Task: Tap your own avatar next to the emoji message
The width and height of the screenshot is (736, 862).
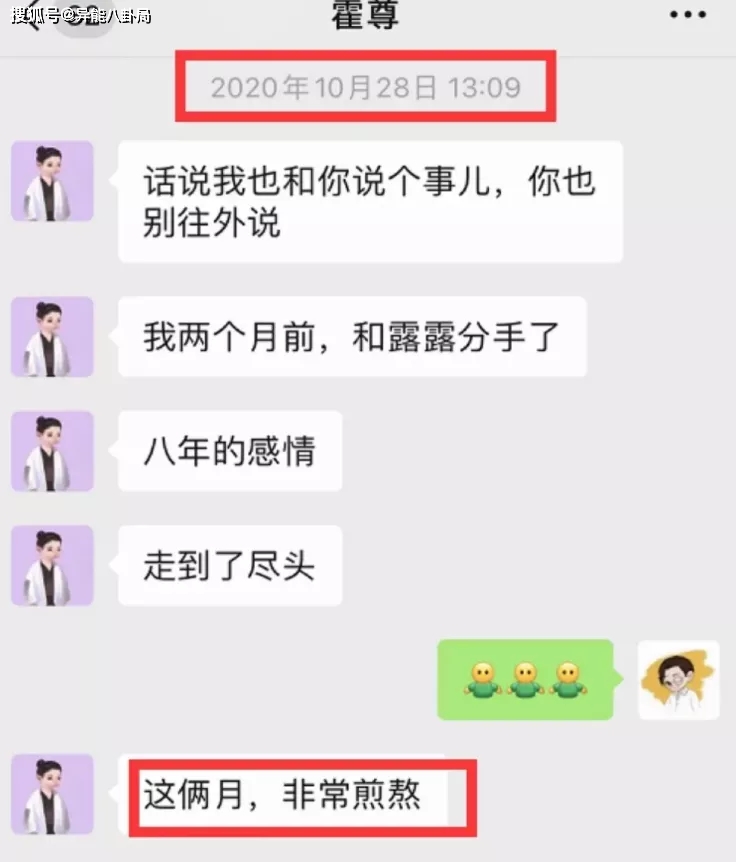Action: point(679,680)
